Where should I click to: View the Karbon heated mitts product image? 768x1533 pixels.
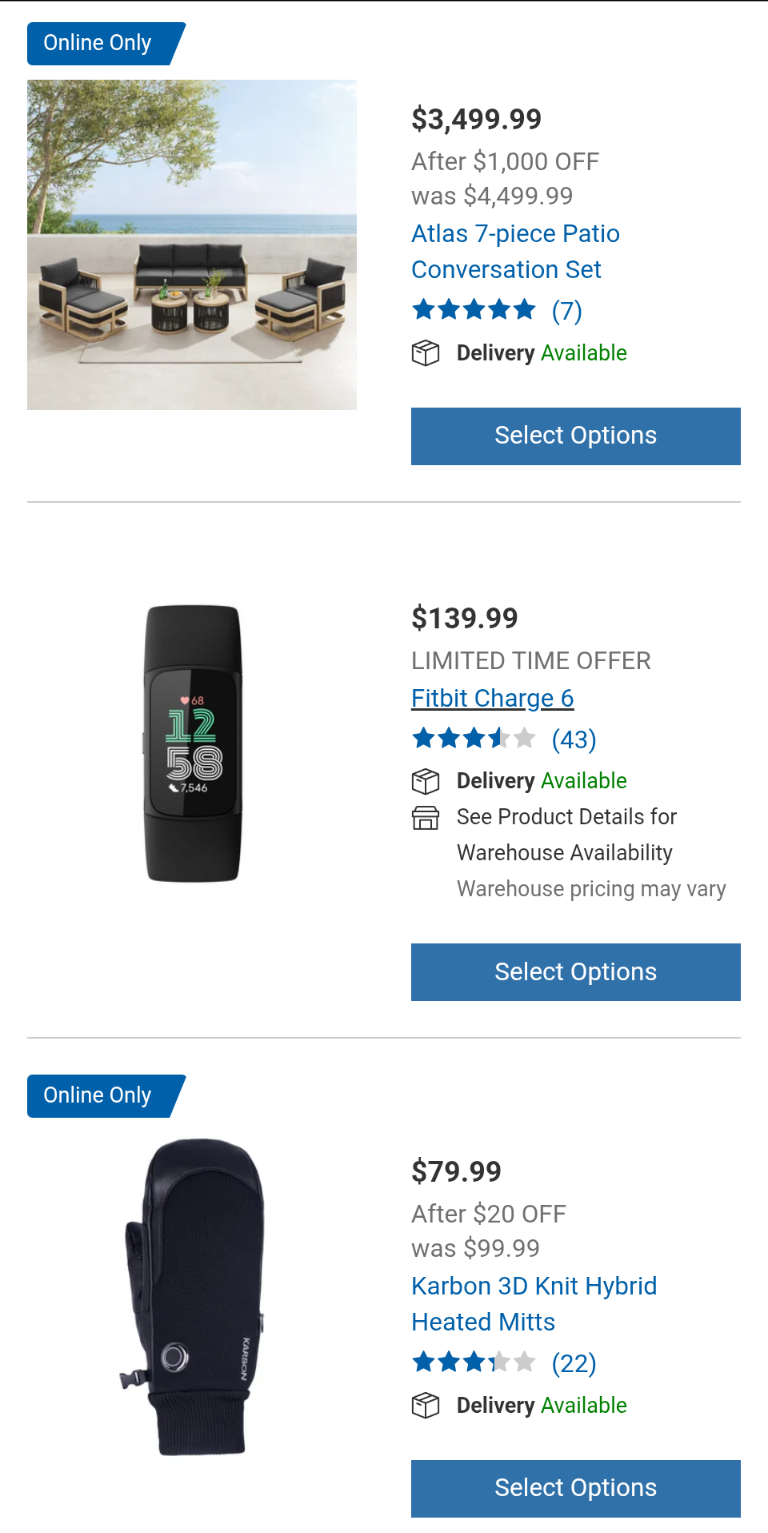(x=193, y=1296)
